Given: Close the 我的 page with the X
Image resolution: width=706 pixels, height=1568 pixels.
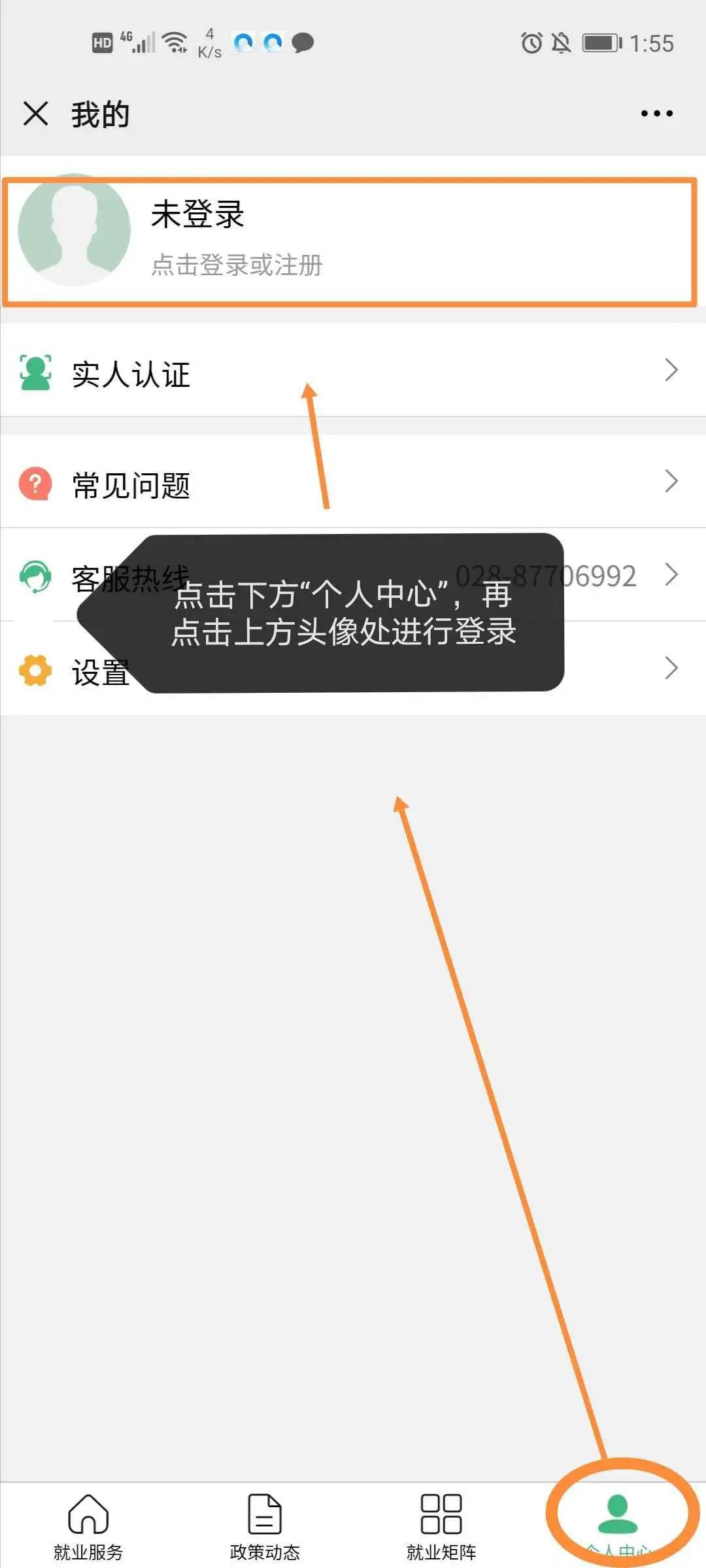Looking at the screenshot, I should coord(36,113).
